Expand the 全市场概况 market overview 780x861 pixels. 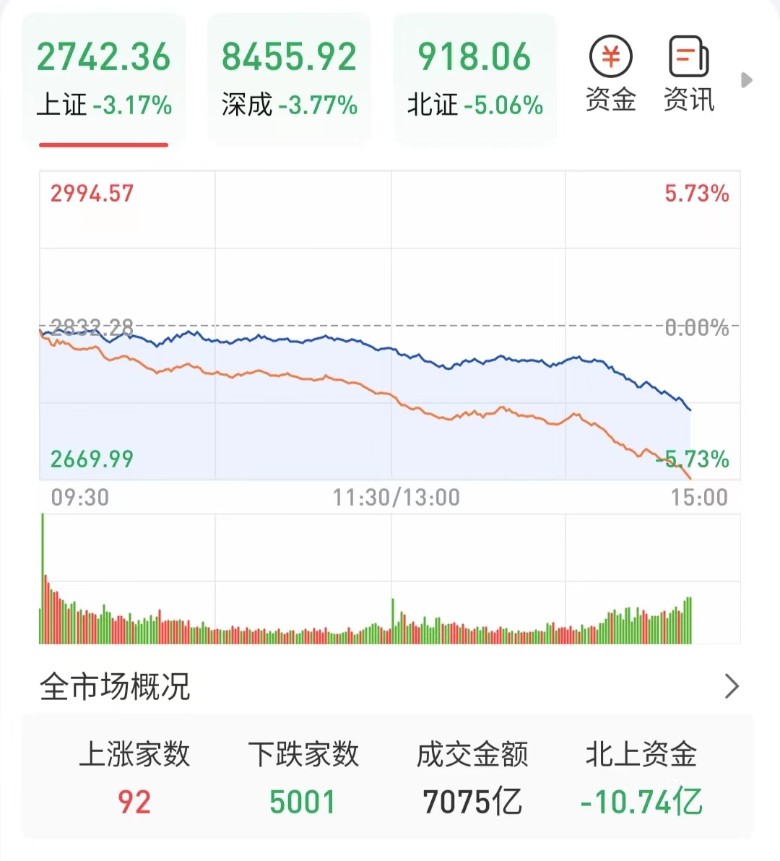click(x=732, y=686)
